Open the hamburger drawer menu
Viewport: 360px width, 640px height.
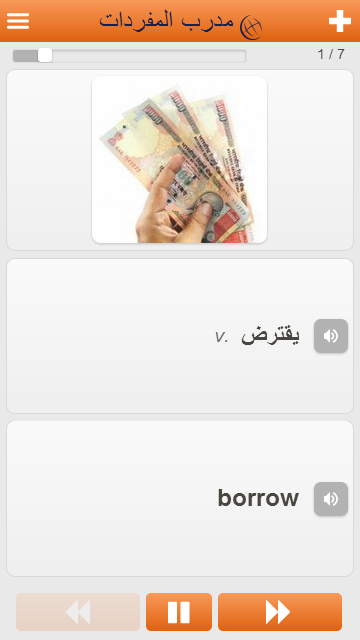point(18,21)
